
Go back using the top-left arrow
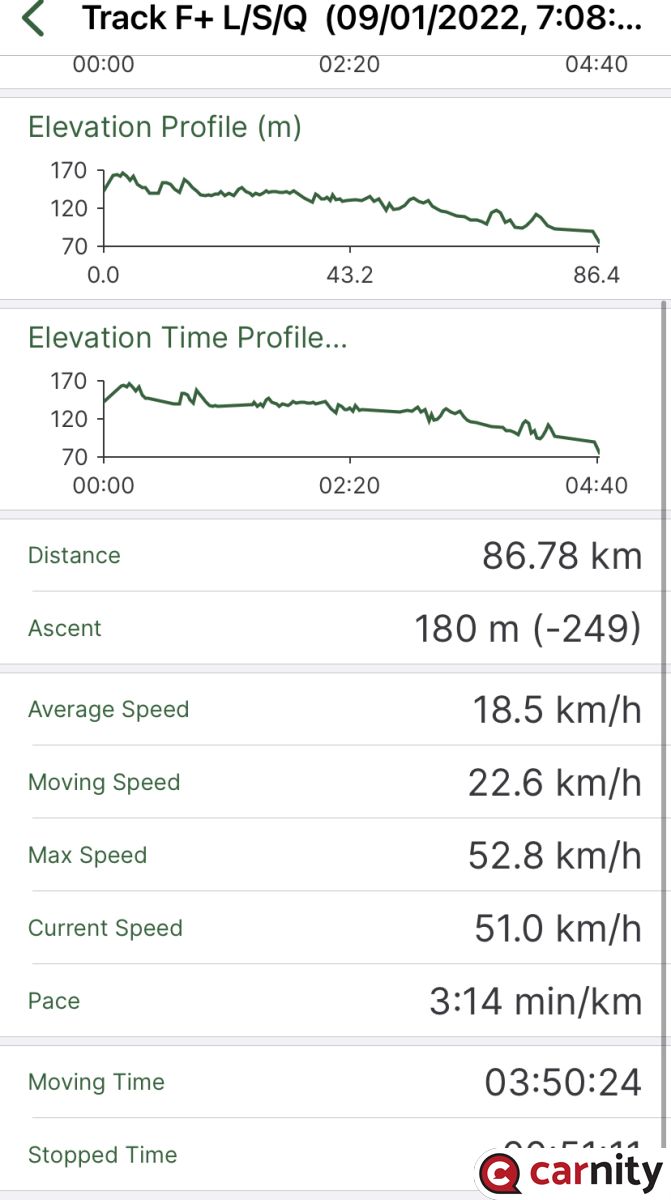tap(33, 19)
